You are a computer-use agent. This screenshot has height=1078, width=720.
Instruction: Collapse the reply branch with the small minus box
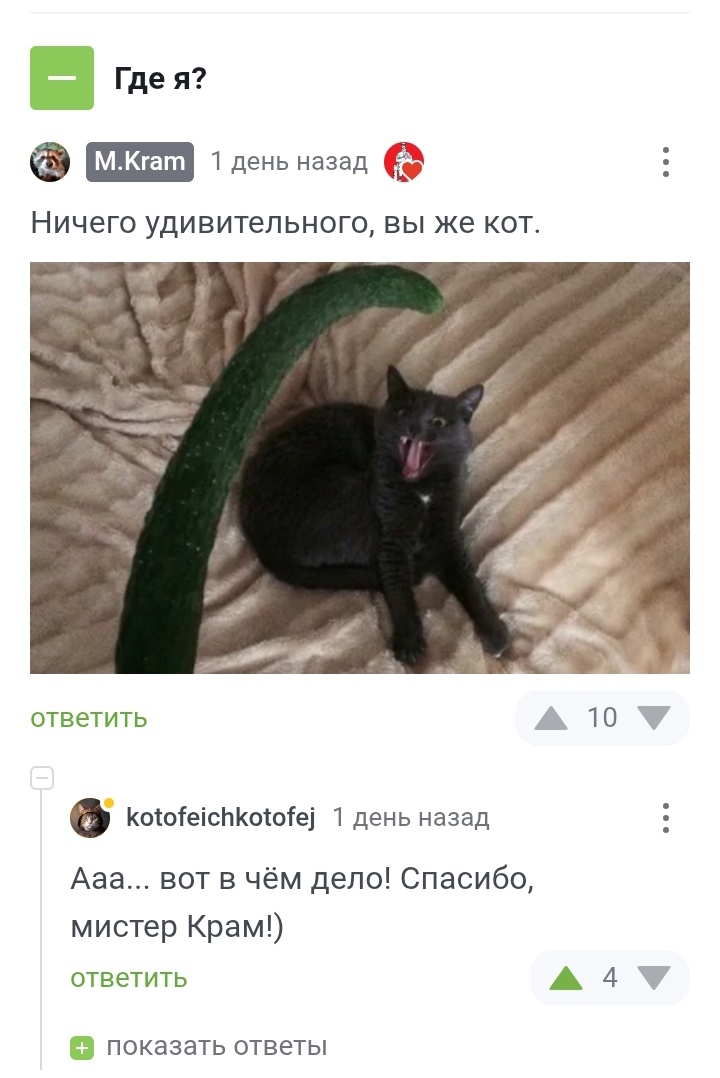coord(42,778)
